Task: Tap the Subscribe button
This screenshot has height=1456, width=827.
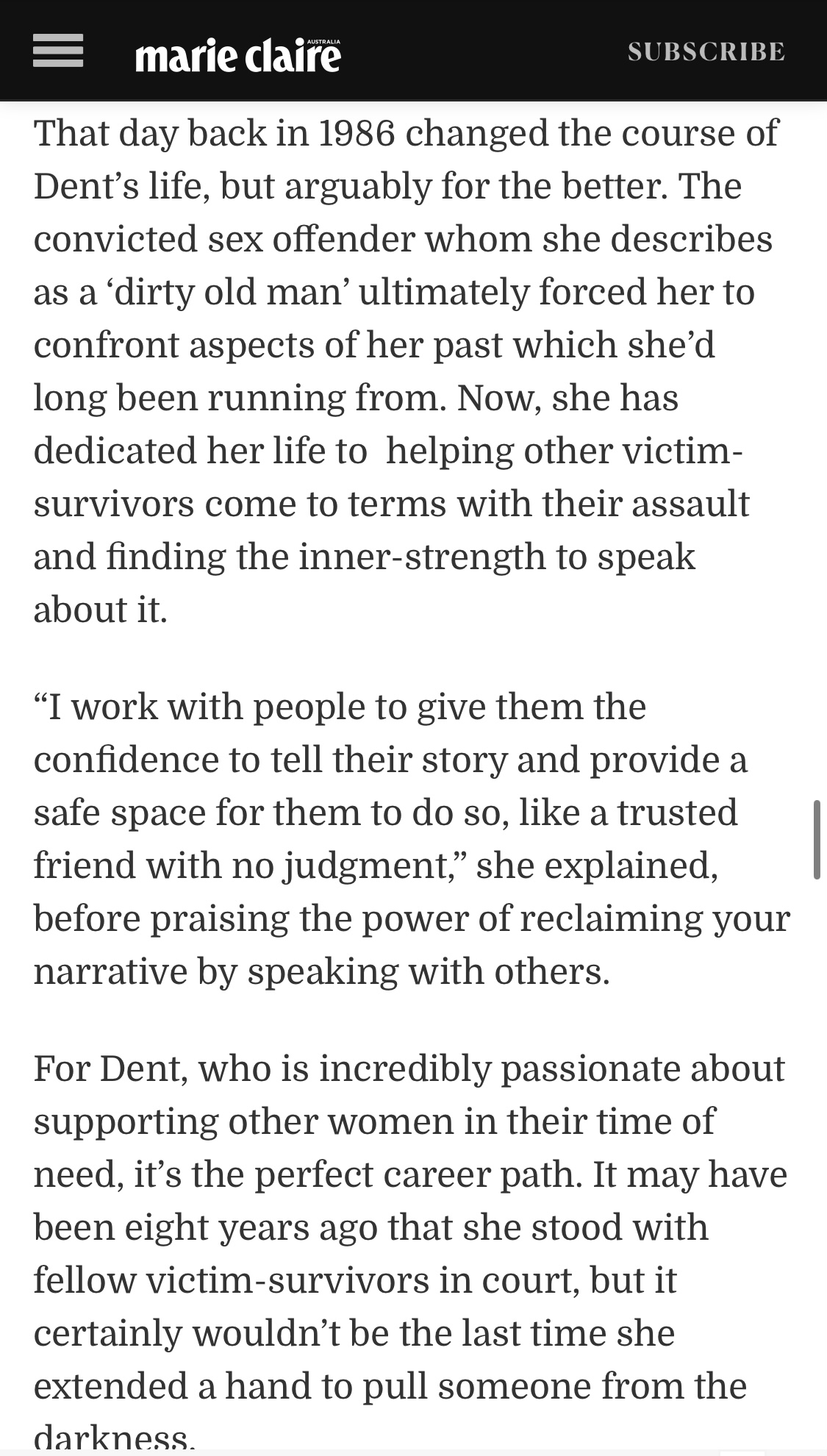Action: 706,51
